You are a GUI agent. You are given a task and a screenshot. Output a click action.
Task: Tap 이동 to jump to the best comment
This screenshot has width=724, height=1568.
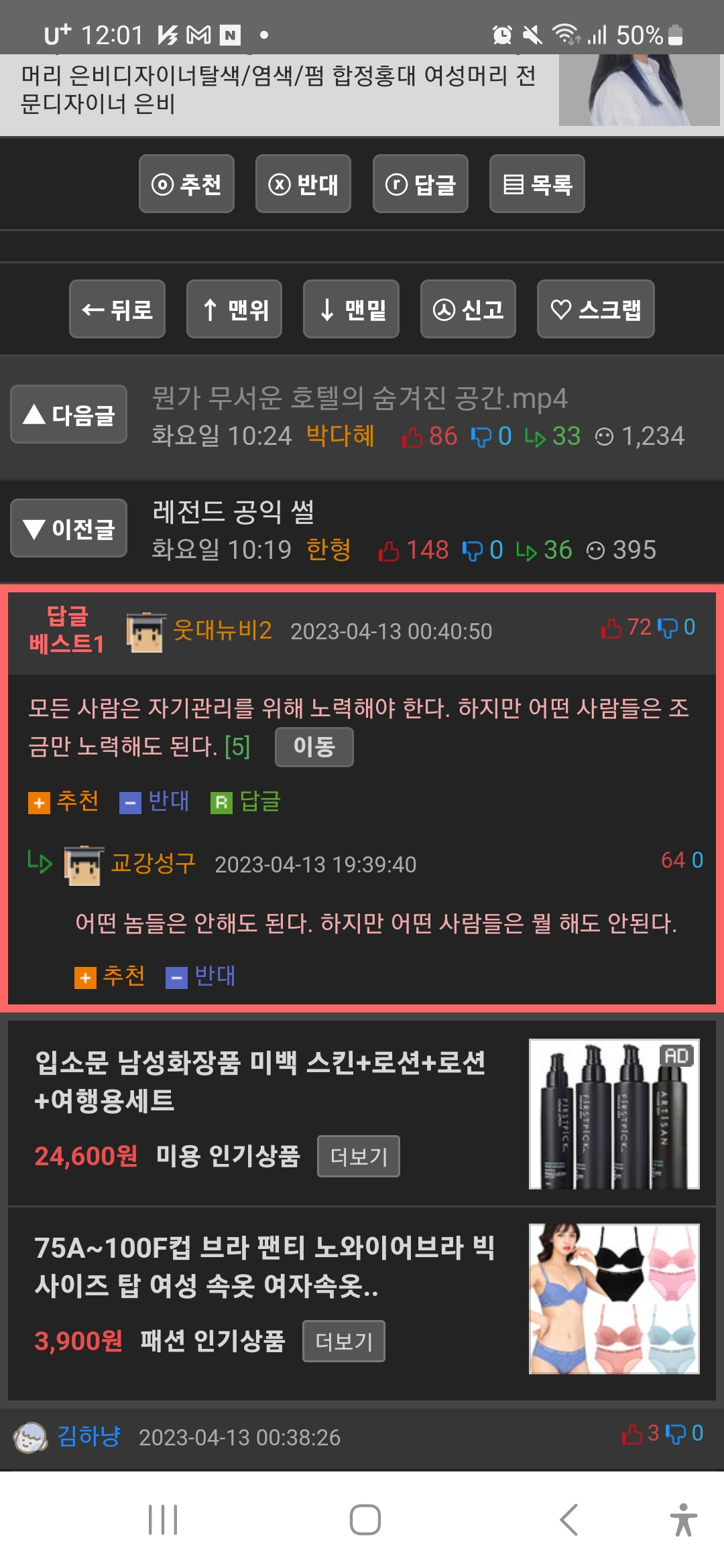coord(314,746)
